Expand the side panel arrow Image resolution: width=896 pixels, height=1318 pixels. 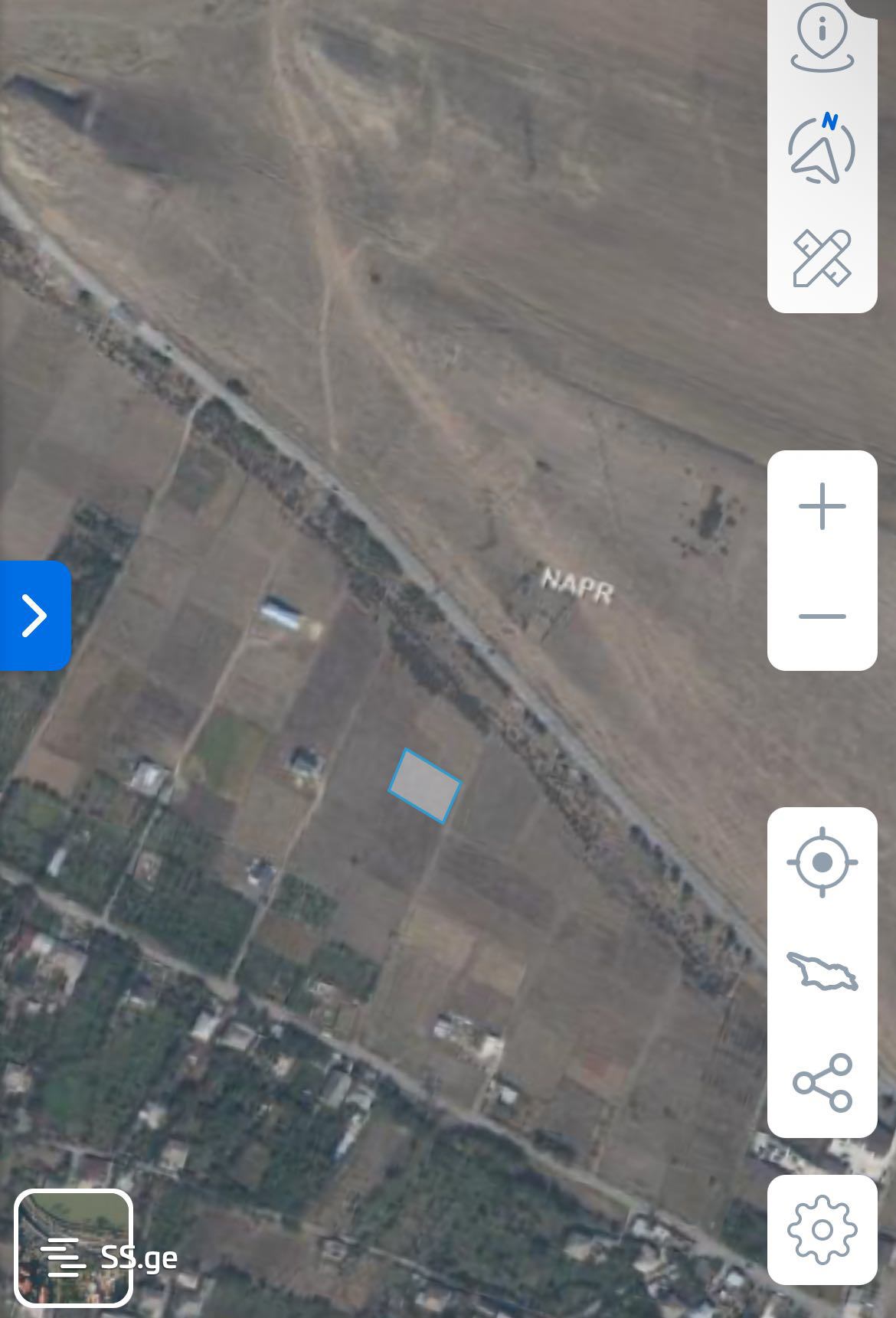34,616
